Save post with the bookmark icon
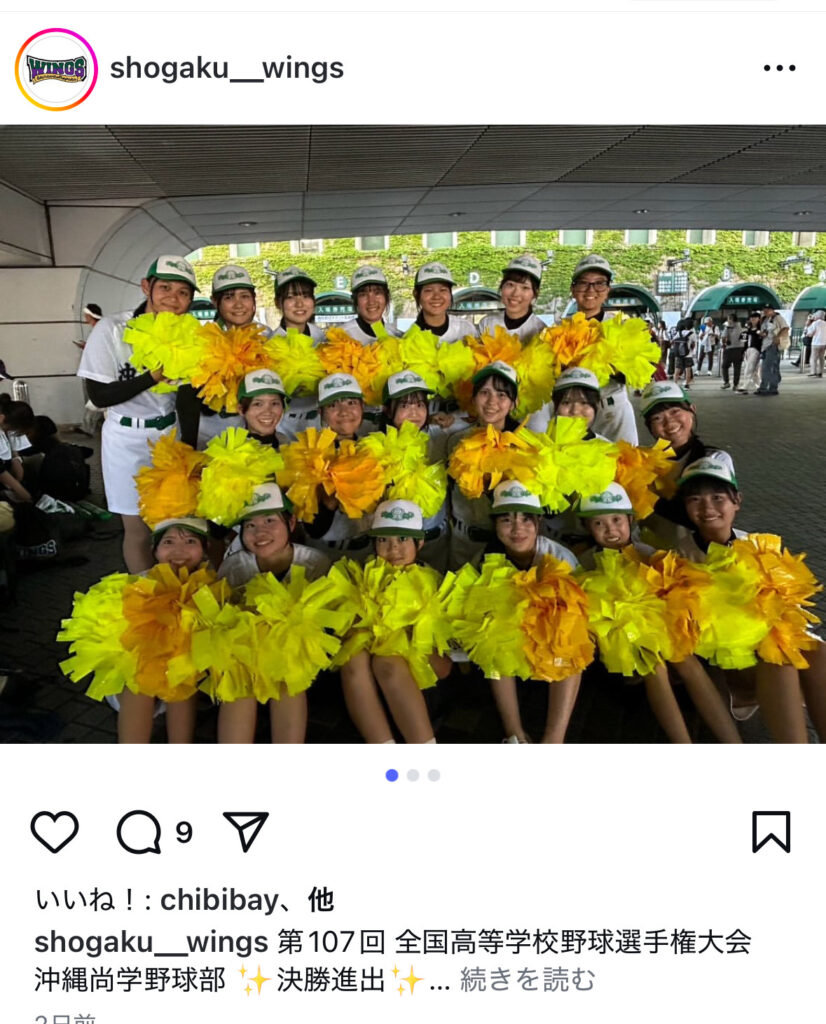The height and width of the screenshot is (1024, 826). pyautogui.click(x=770, y=832)
